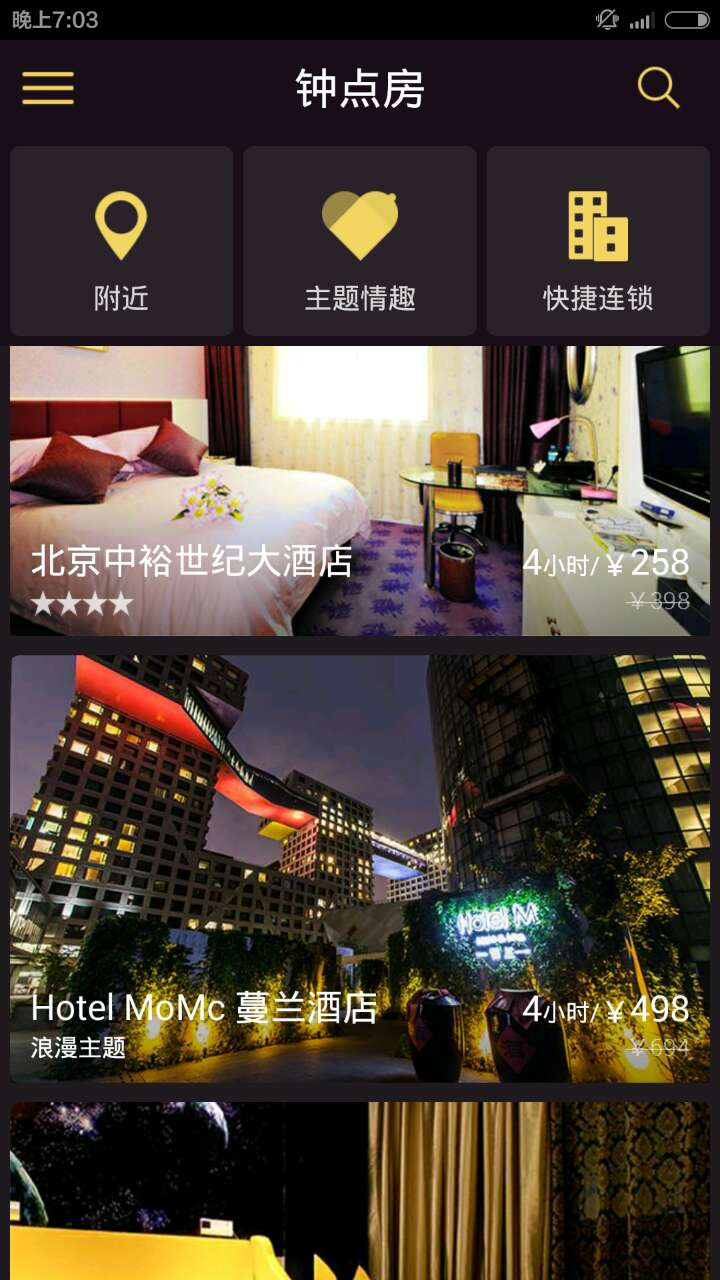The width and height of the screenshot is (720, 1280).
Task: Open the search magnifier icon
Action: coord(658,88)
